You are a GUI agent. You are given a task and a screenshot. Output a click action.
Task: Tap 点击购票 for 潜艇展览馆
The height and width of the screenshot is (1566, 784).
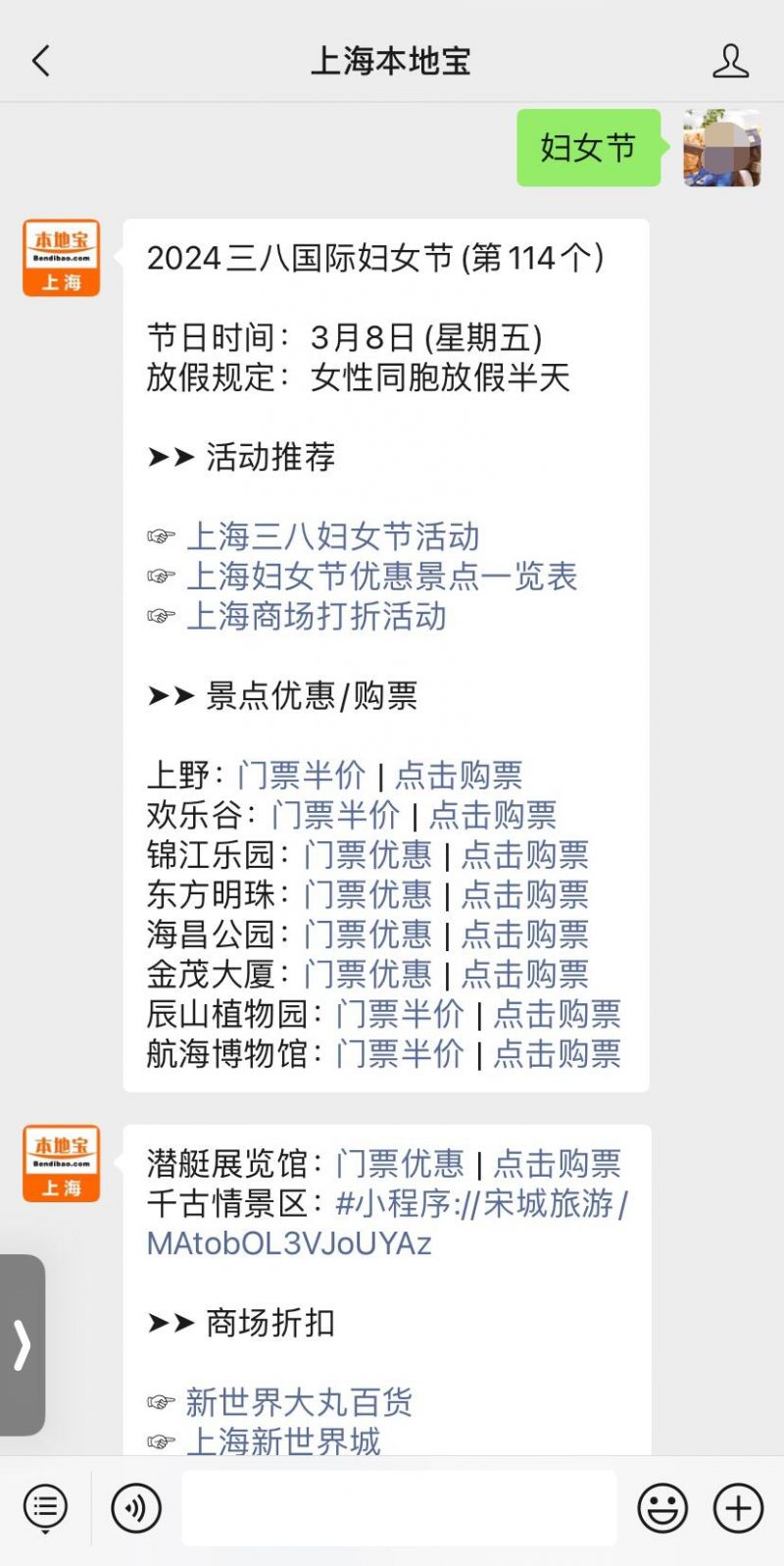(557, 1164)
